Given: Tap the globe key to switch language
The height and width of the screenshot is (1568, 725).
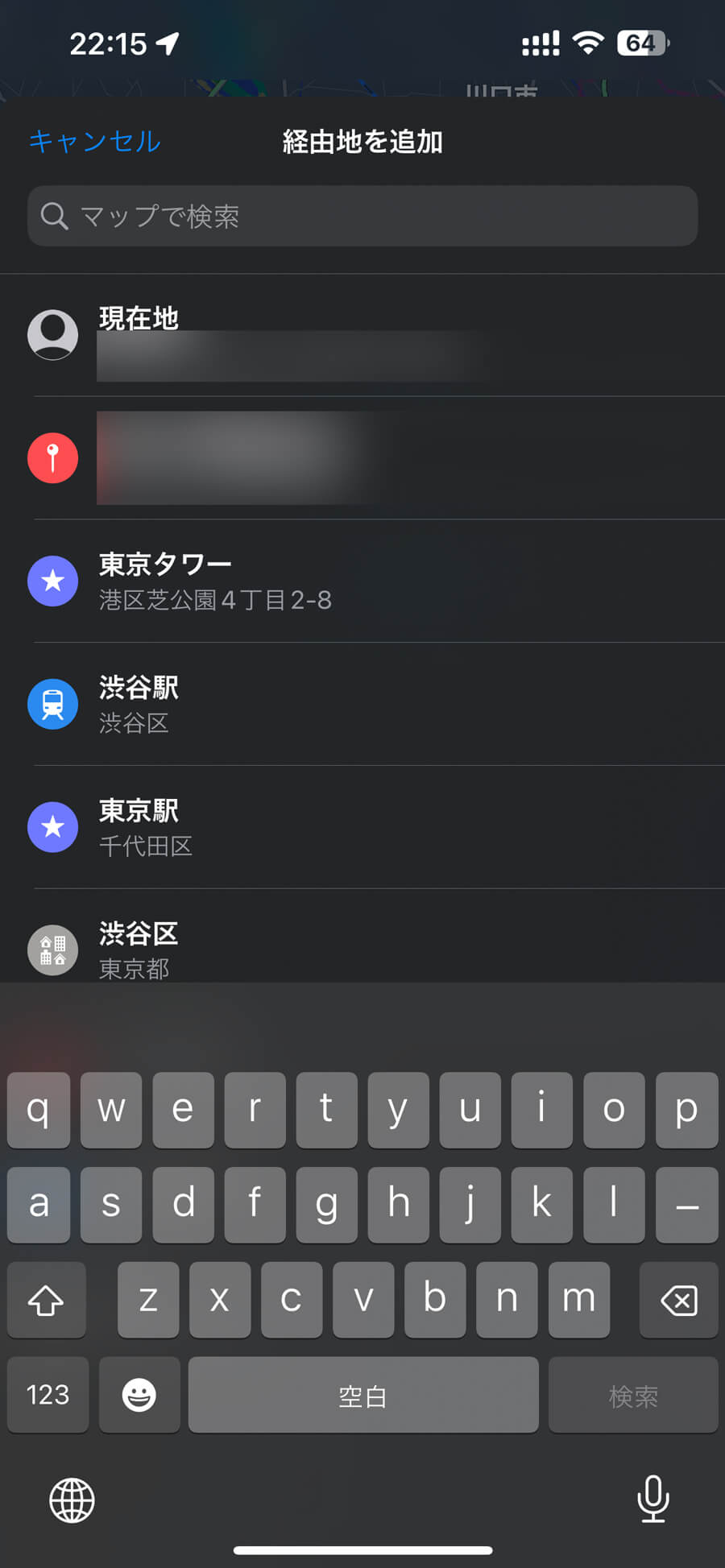Looking at the screenshot, I should (x=72, y=1500).
